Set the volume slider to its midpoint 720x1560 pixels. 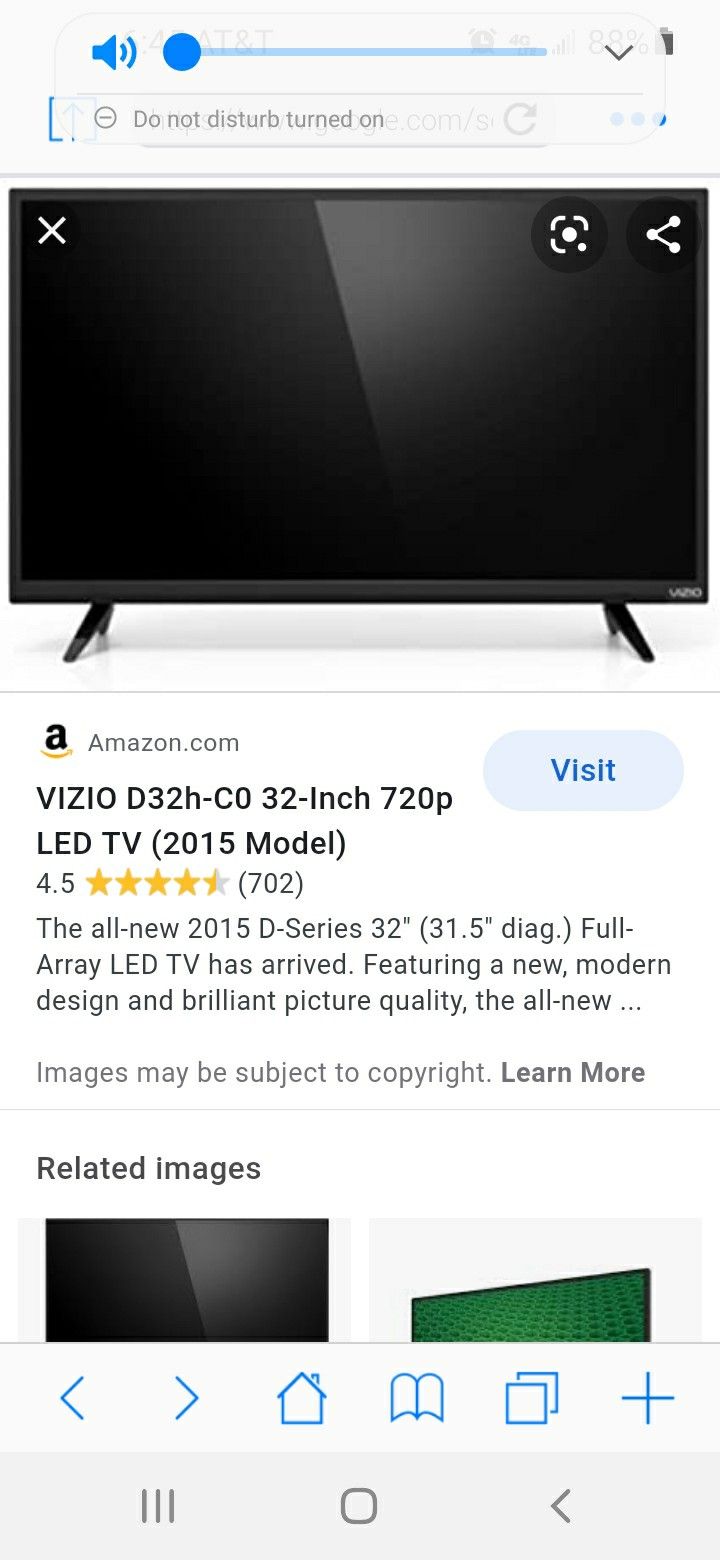364,52
